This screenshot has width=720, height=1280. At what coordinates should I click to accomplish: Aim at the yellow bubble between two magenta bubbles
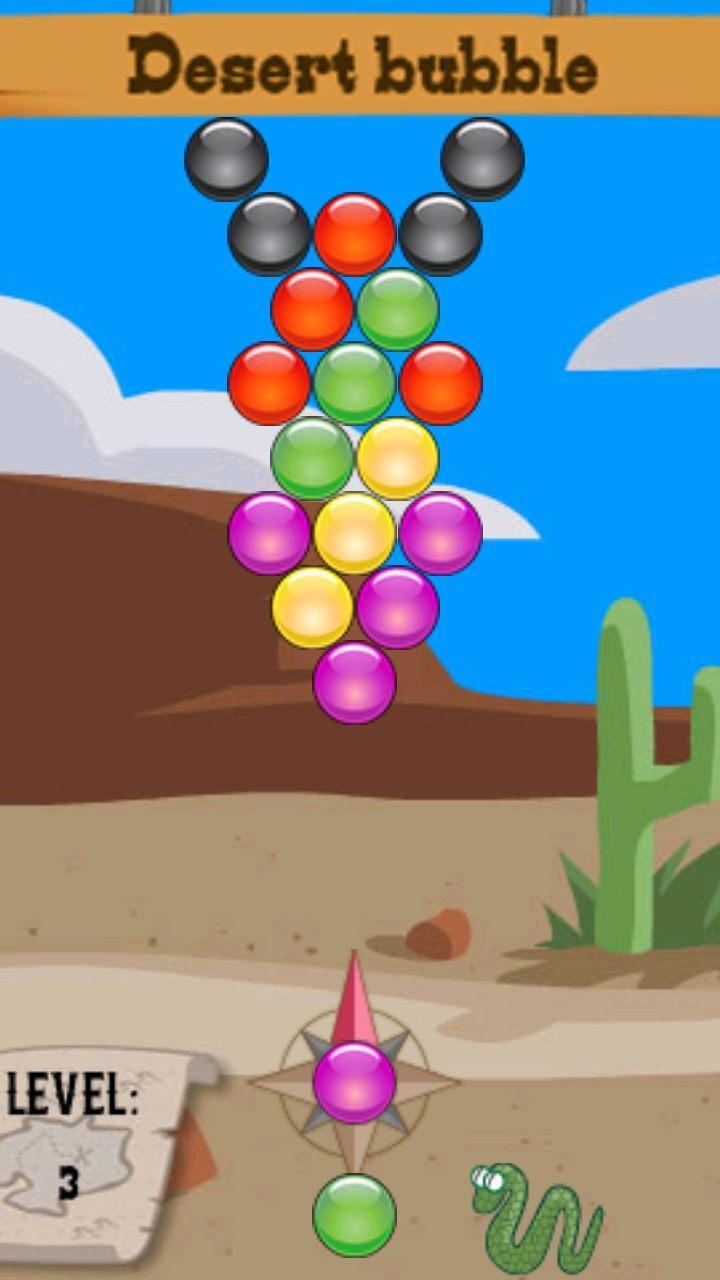(354, 533)
